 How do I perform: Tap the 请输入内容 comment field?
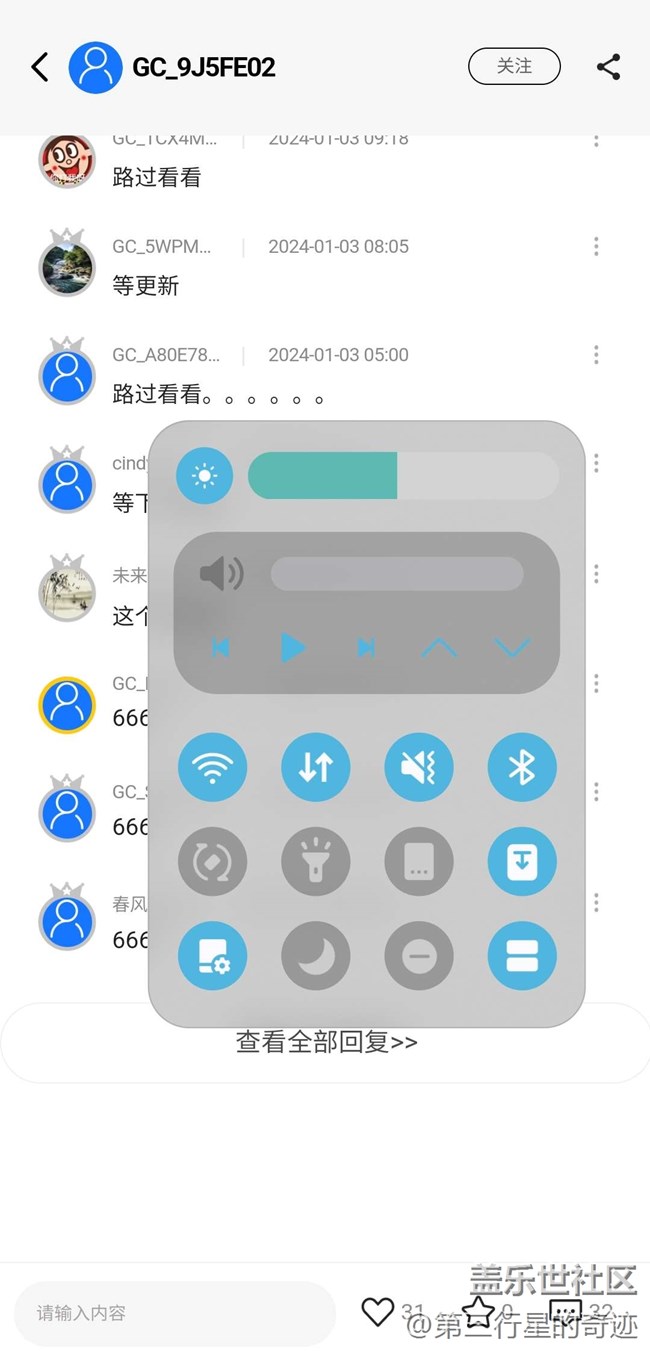175,1313
